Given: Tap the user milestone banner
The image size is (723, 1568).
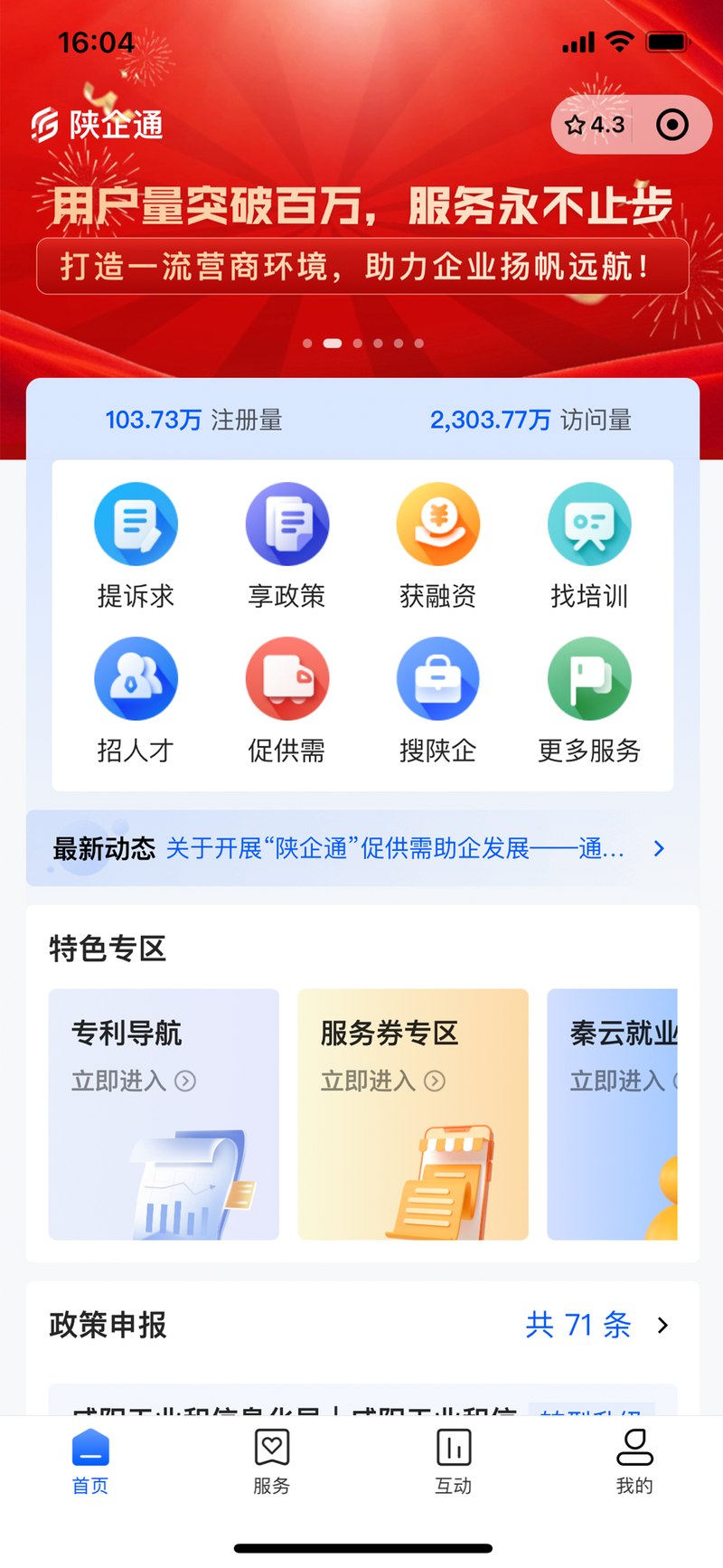Looking at the screenshot, I should (x=361, y=235).
